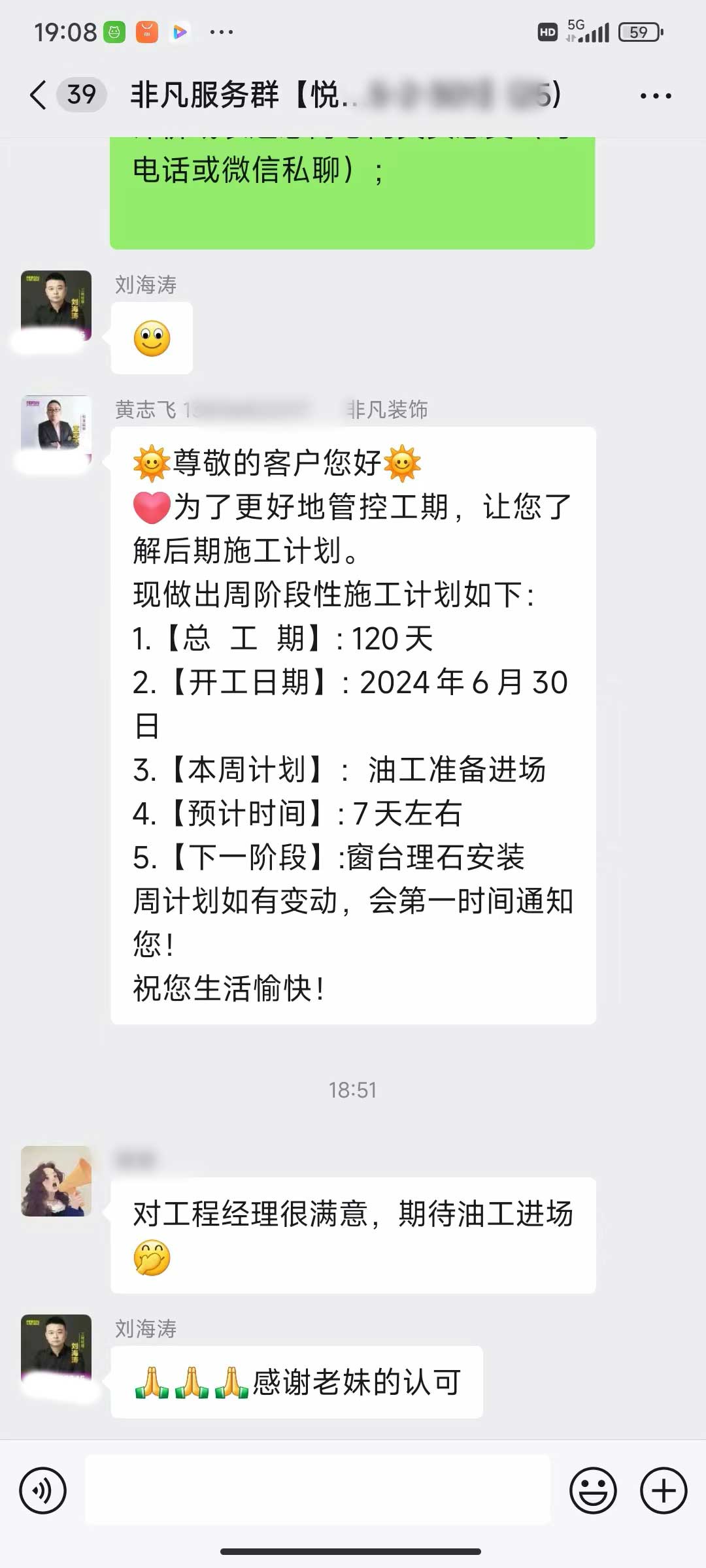Screen dimensions: 706x1568
Task: Open the plus attachments menu
Action: click(x=663, y=1491)
